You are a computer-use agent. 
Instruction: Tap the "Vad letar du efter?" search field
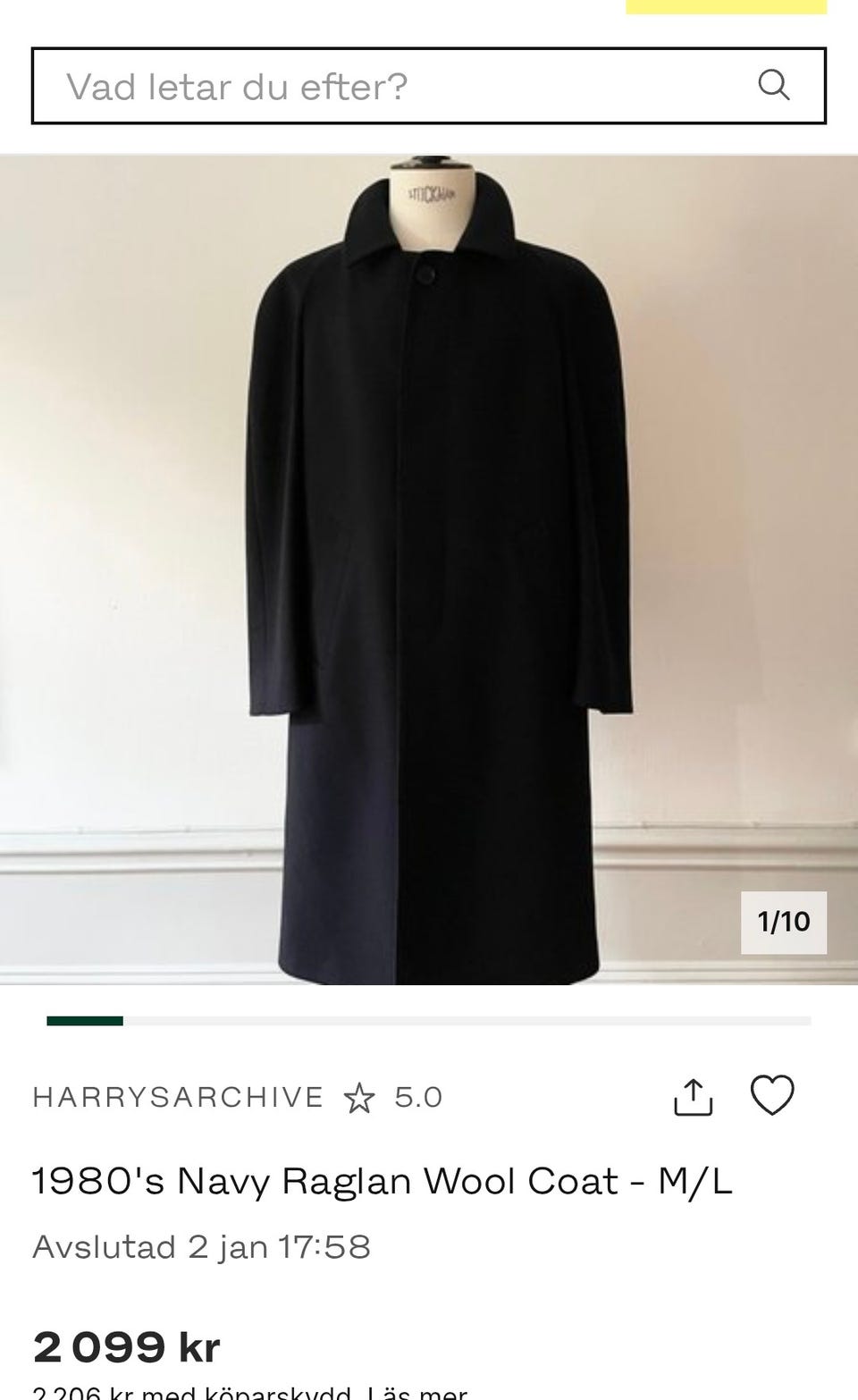pyautogui.click(x=393, y=87)
